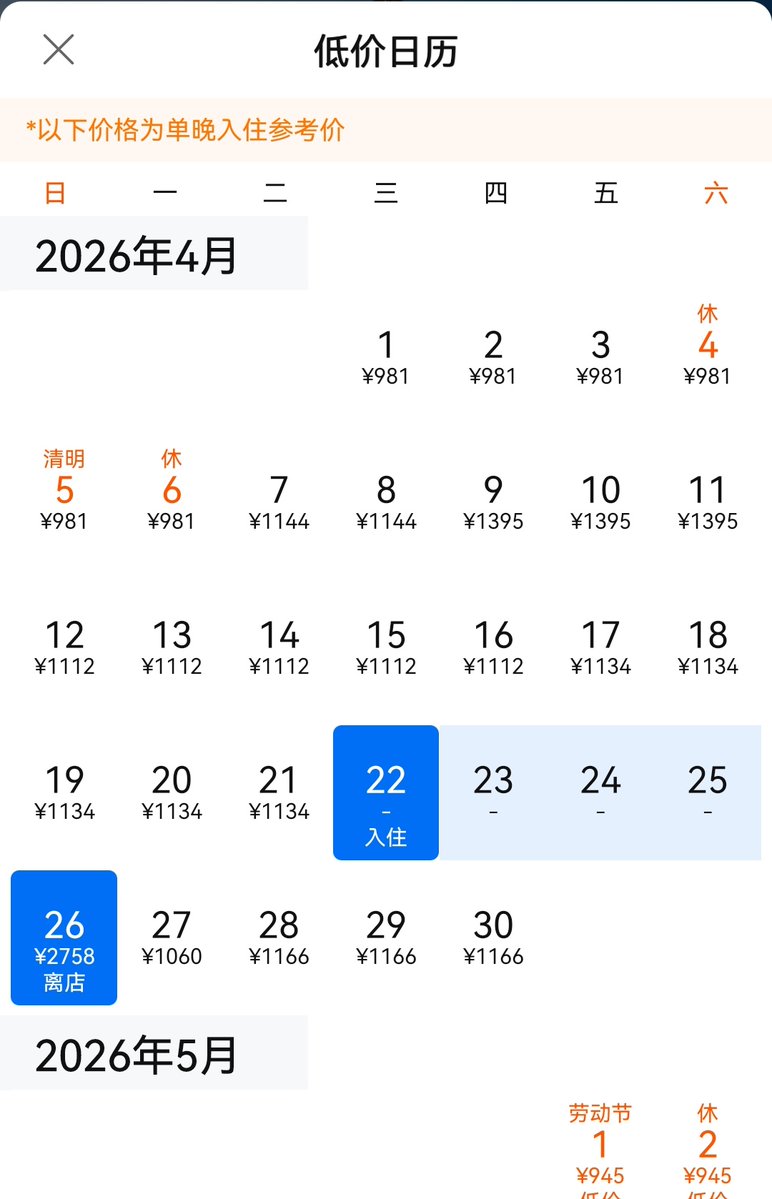The image size is (772, 1199).
Task: Close the low-price calendar
Action: (58, 49)
